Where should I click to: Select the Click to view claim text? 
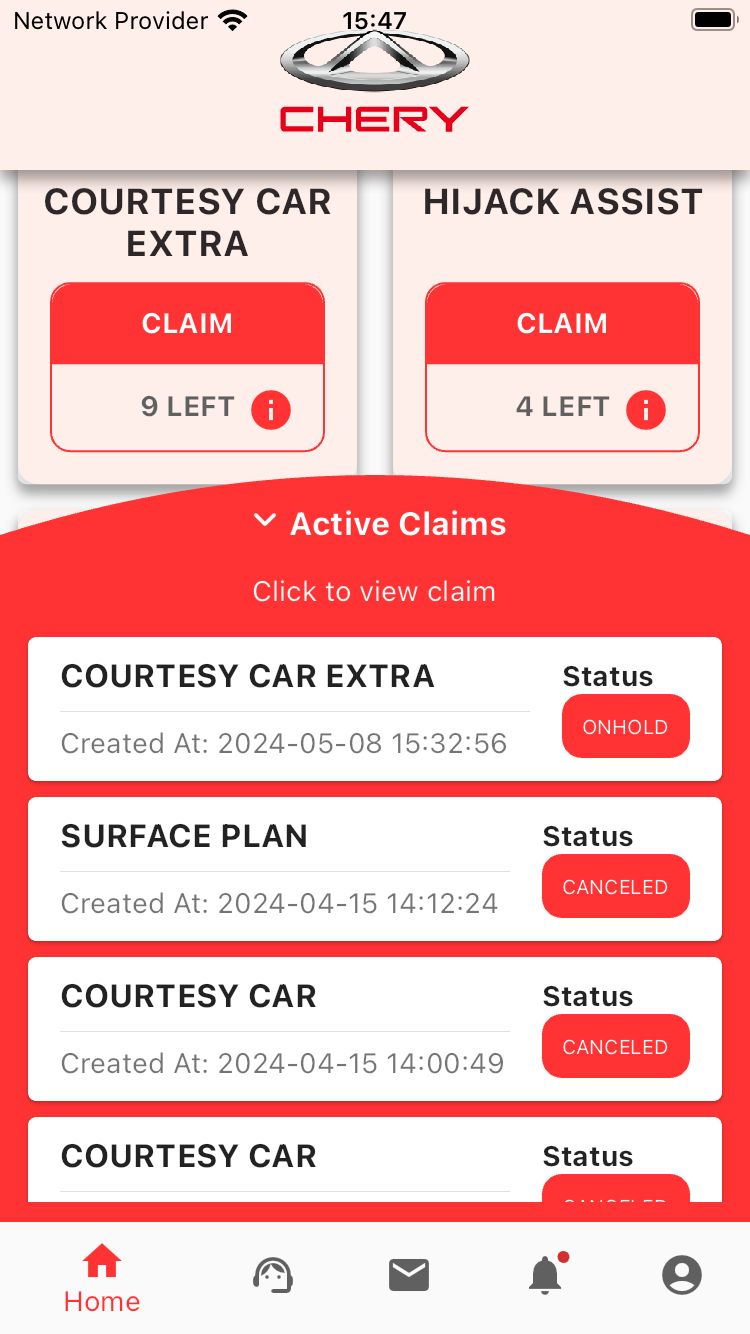coord(374,591)
